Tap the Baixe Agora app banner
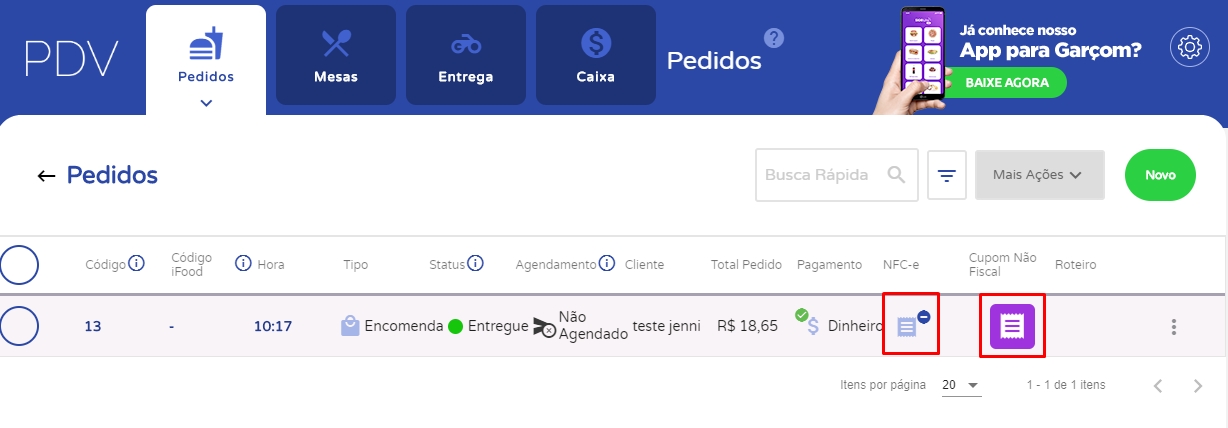The height and width of the screenshot is (428, 1228). tap(1006, 83)
